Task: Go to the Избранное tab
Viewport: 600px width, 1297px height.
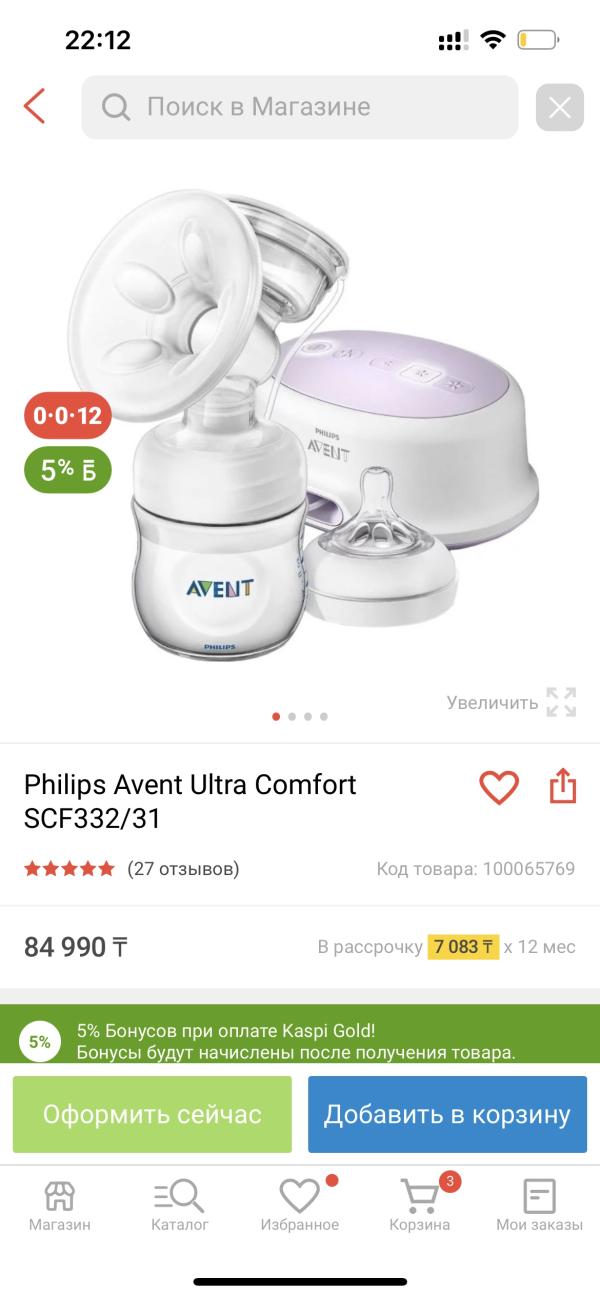Action: pyautogui.click(x=300, y=1204)
